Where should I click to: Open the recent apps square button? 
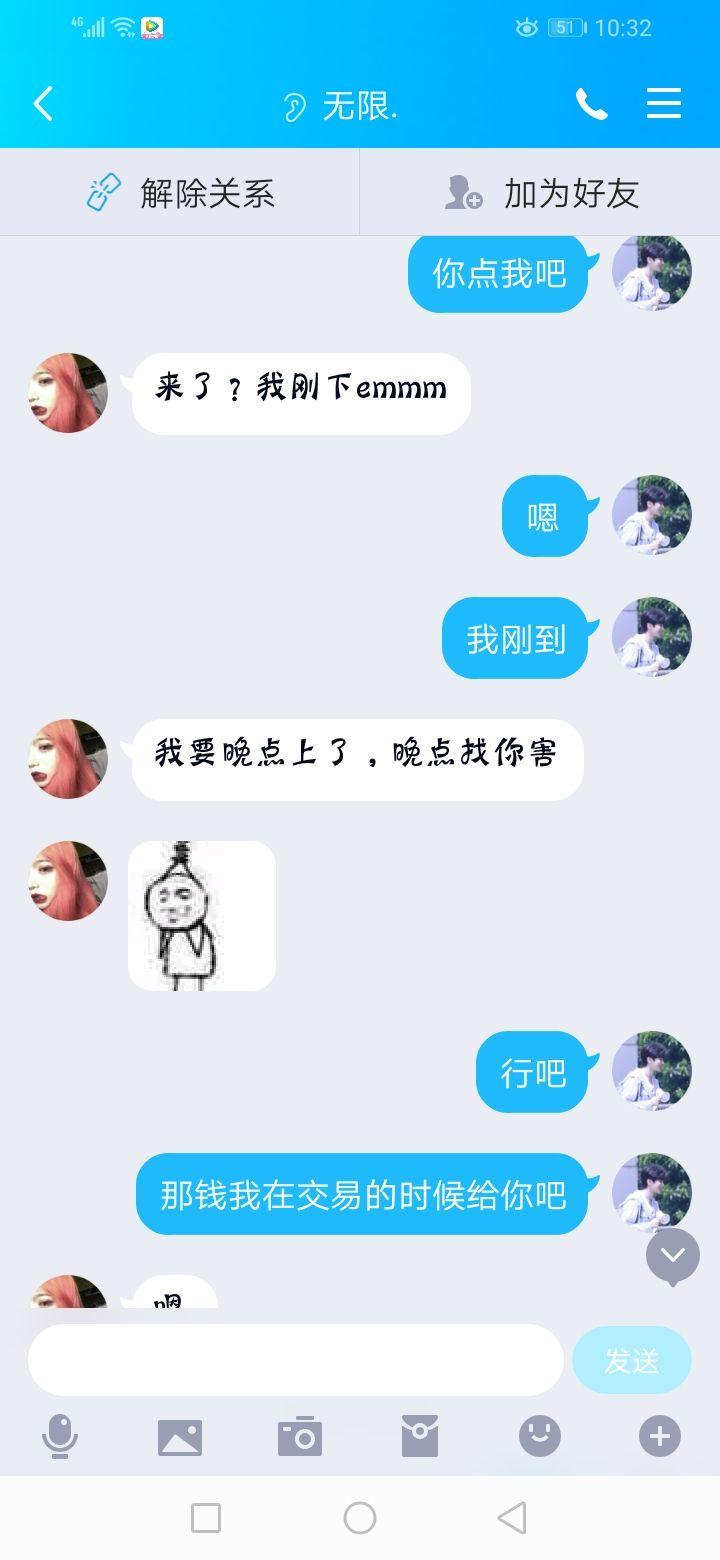[x=206, y=1518]
